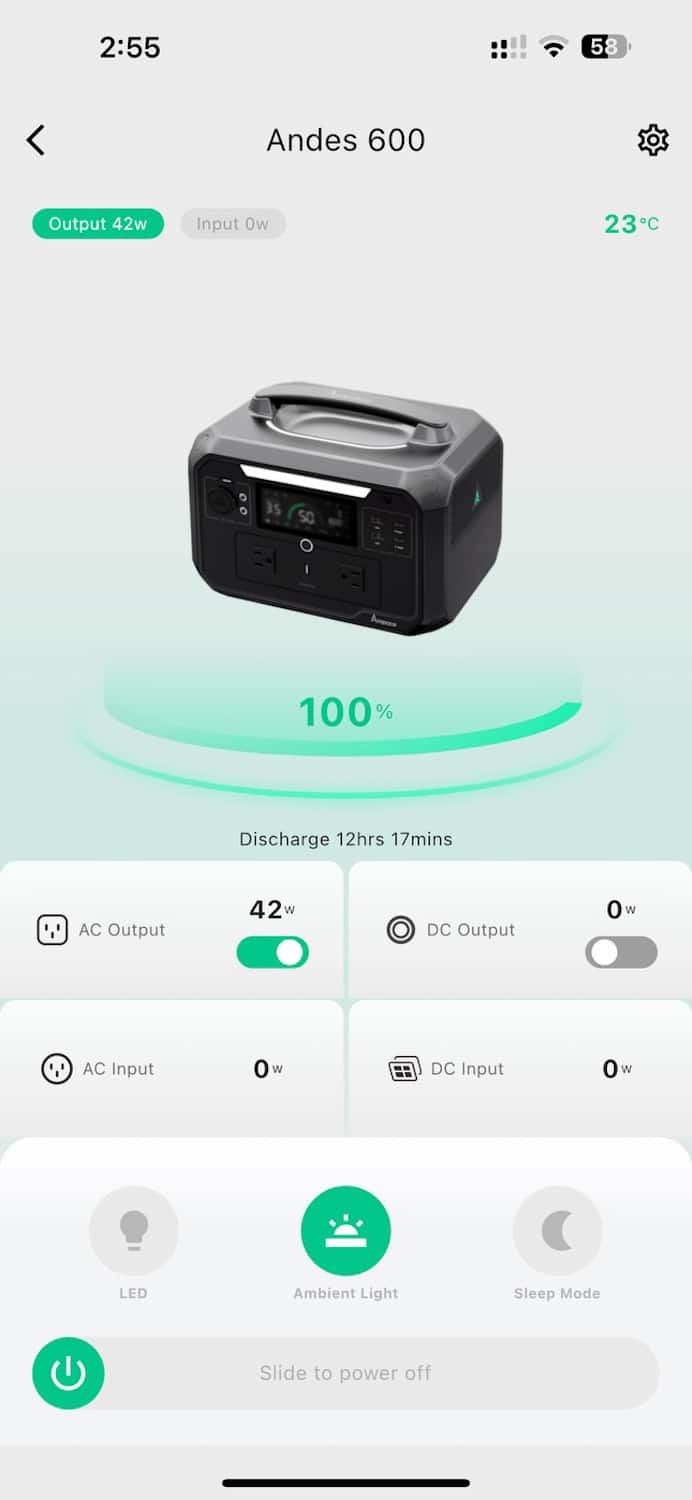Turn off the AC Output switch
692x1500 pixels.
coord(273,952)
